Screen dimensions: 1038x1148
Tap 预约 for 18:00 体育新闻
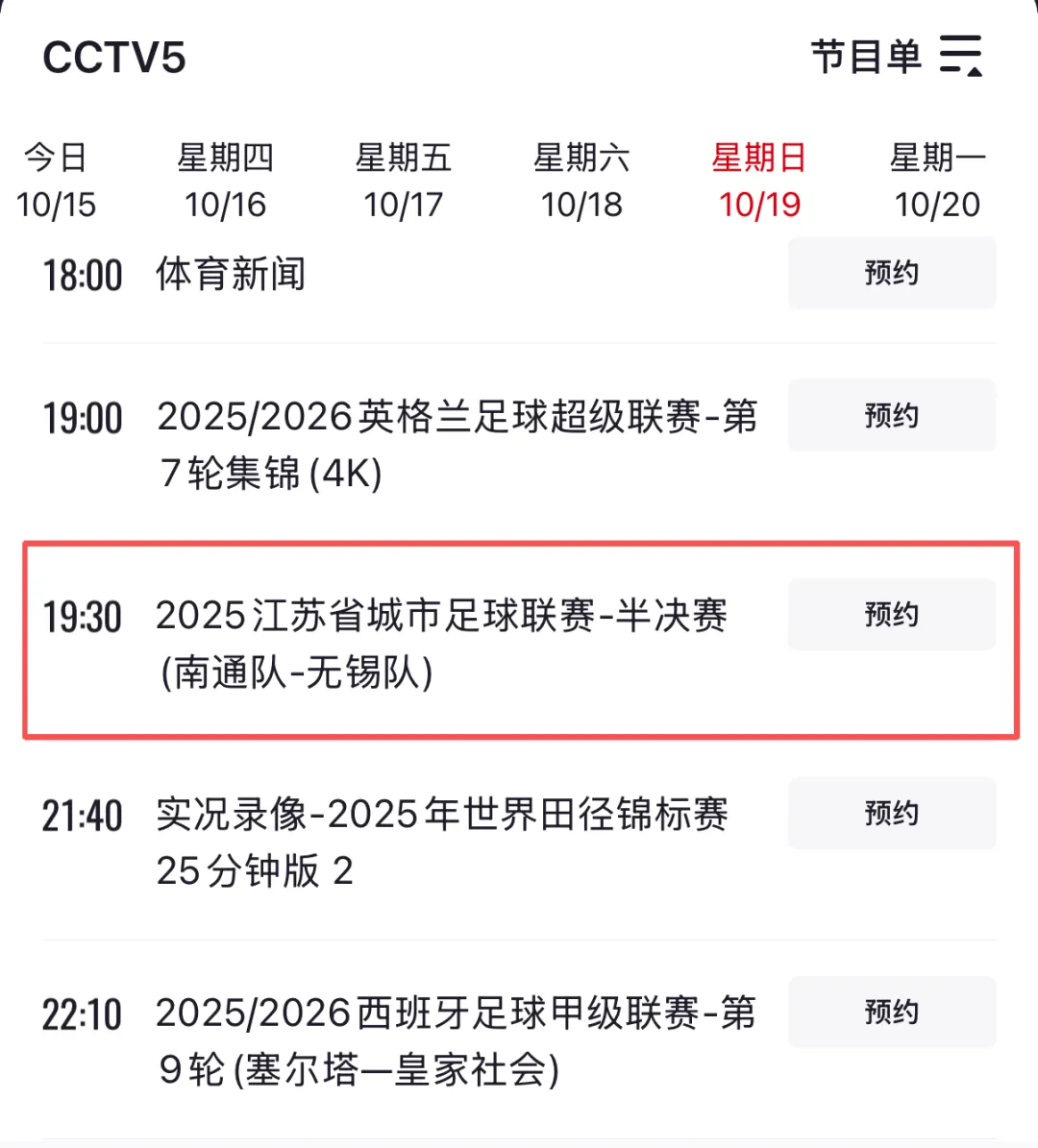click(x=891, y=274)
